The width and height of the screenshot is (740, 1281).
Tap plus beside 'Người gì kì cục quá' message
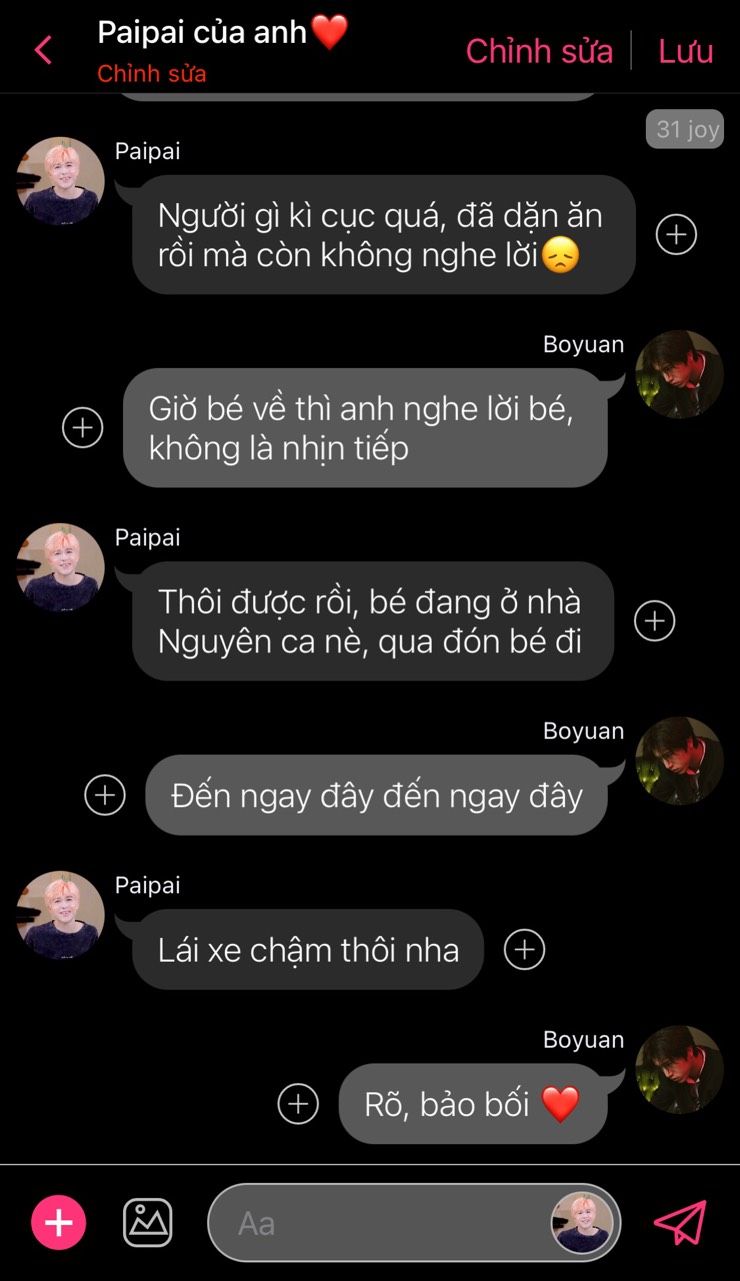click(676, 235)
